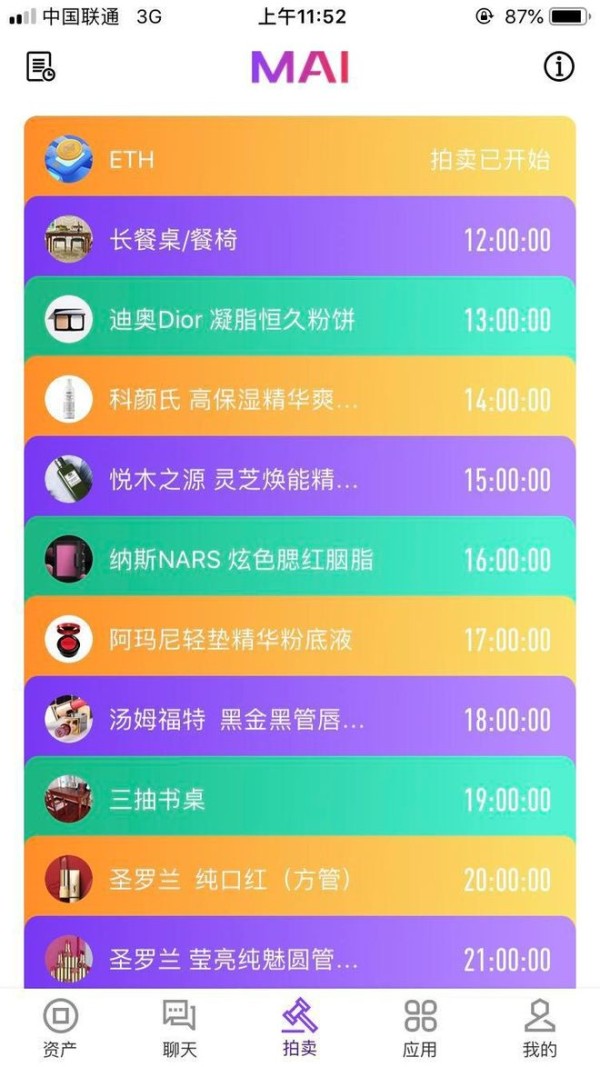Open the 三抽书桌 auction item
The image size is (600, 1067).
point(300,798)
